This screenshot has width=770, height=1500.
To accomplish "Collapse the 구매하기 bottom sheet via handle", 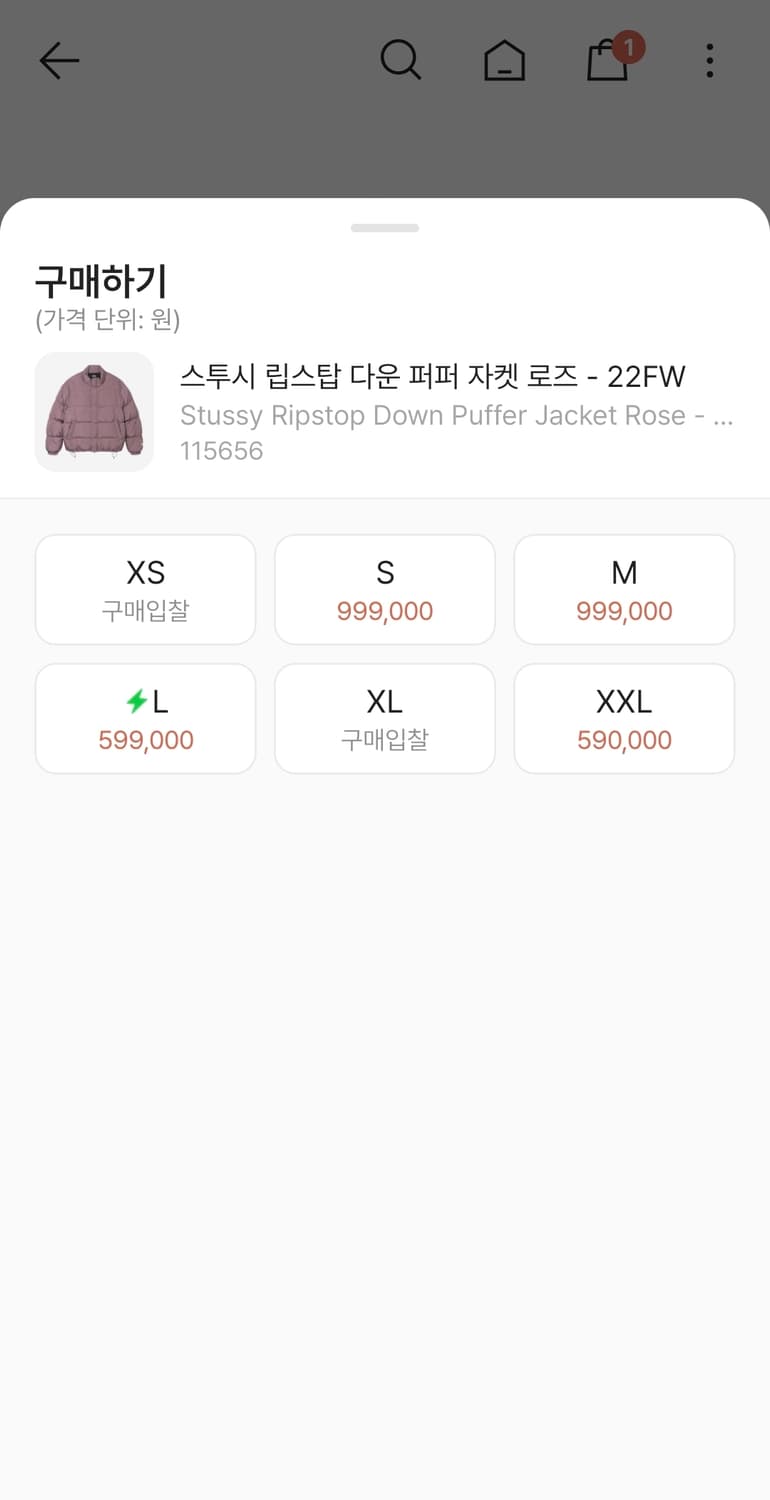I will (385, 227).
